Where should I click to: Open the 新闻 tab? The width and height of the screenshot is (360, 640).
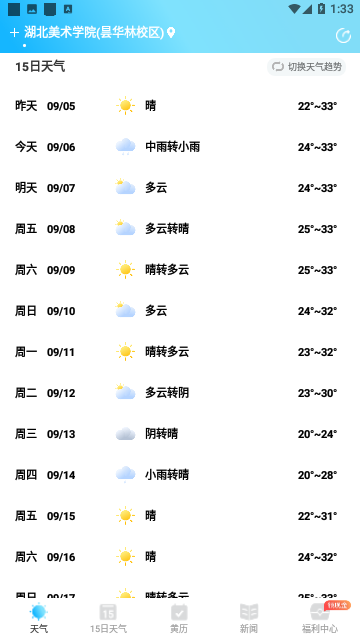tap(249, 618)
